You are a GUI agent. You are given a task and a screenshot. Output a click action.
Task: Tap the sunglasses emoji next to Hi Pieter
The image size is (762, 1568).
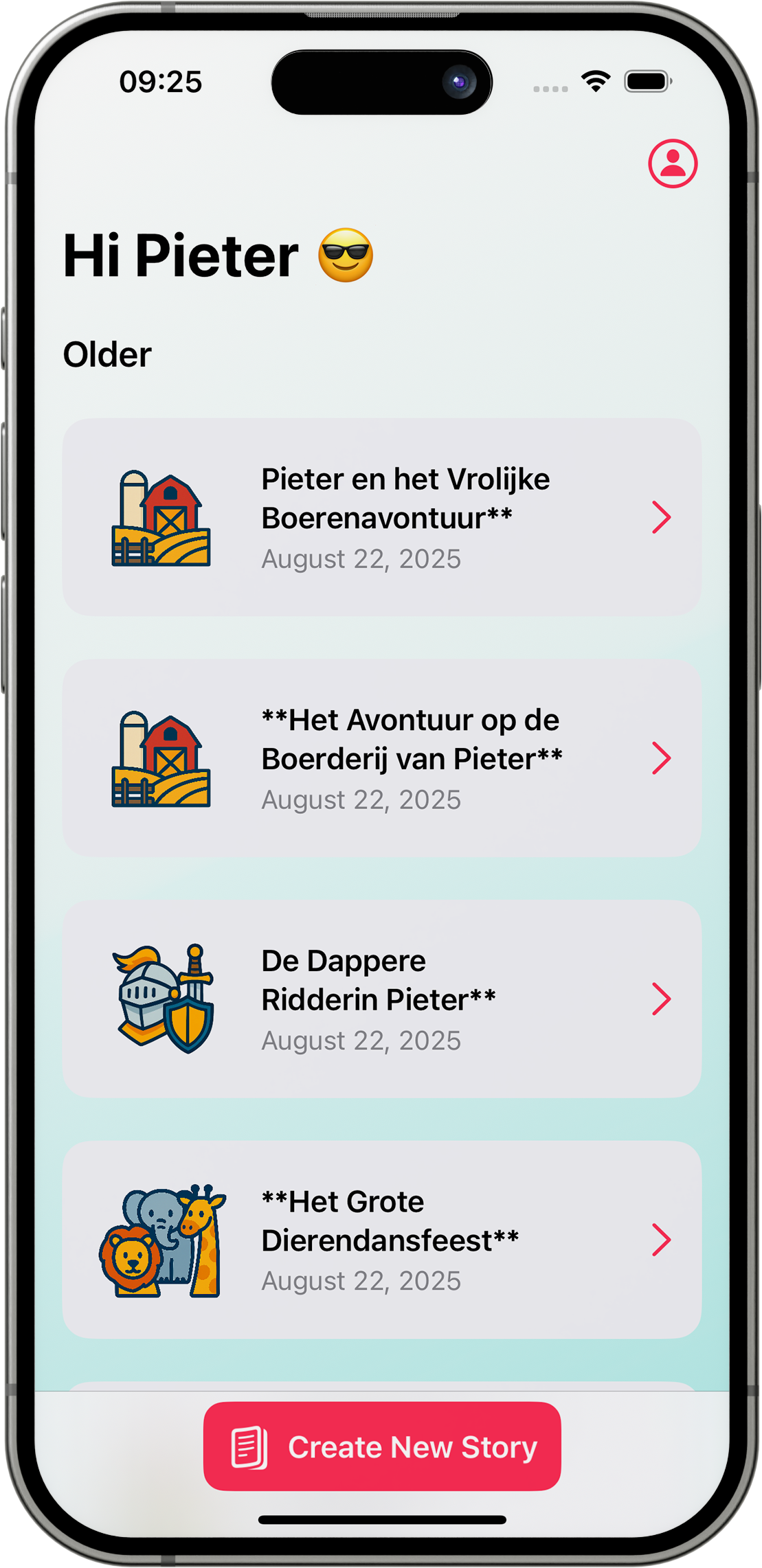(x=344, y=257)
